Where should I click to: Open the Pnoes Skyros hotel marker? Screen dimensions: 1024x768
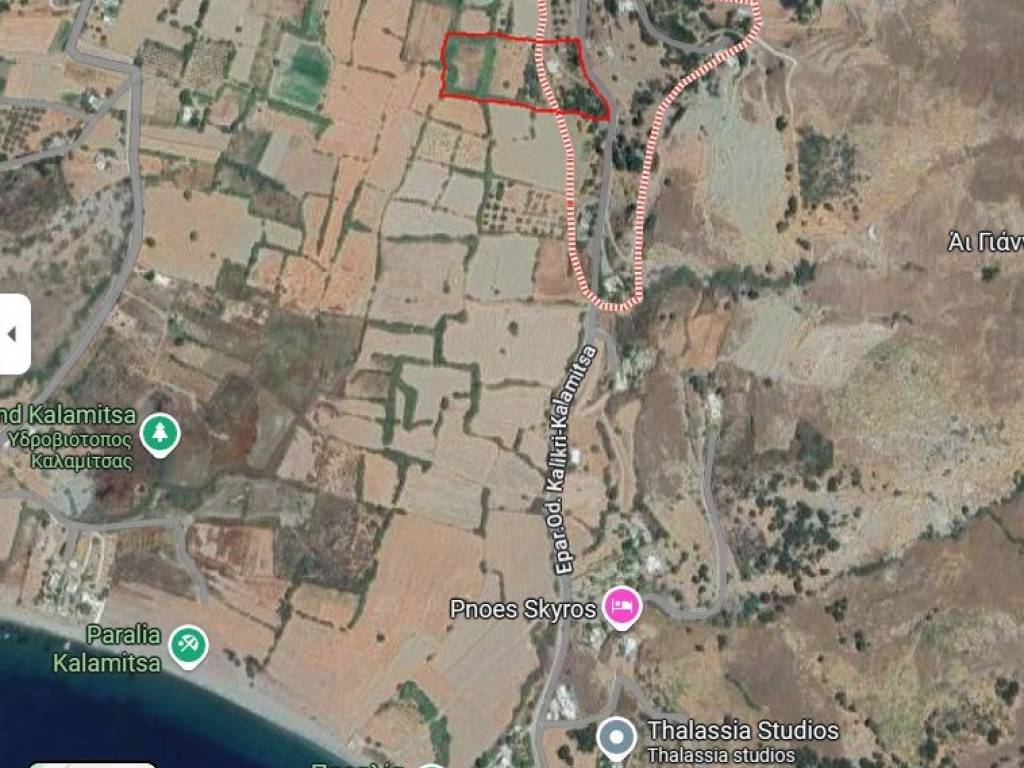point(621,608)
